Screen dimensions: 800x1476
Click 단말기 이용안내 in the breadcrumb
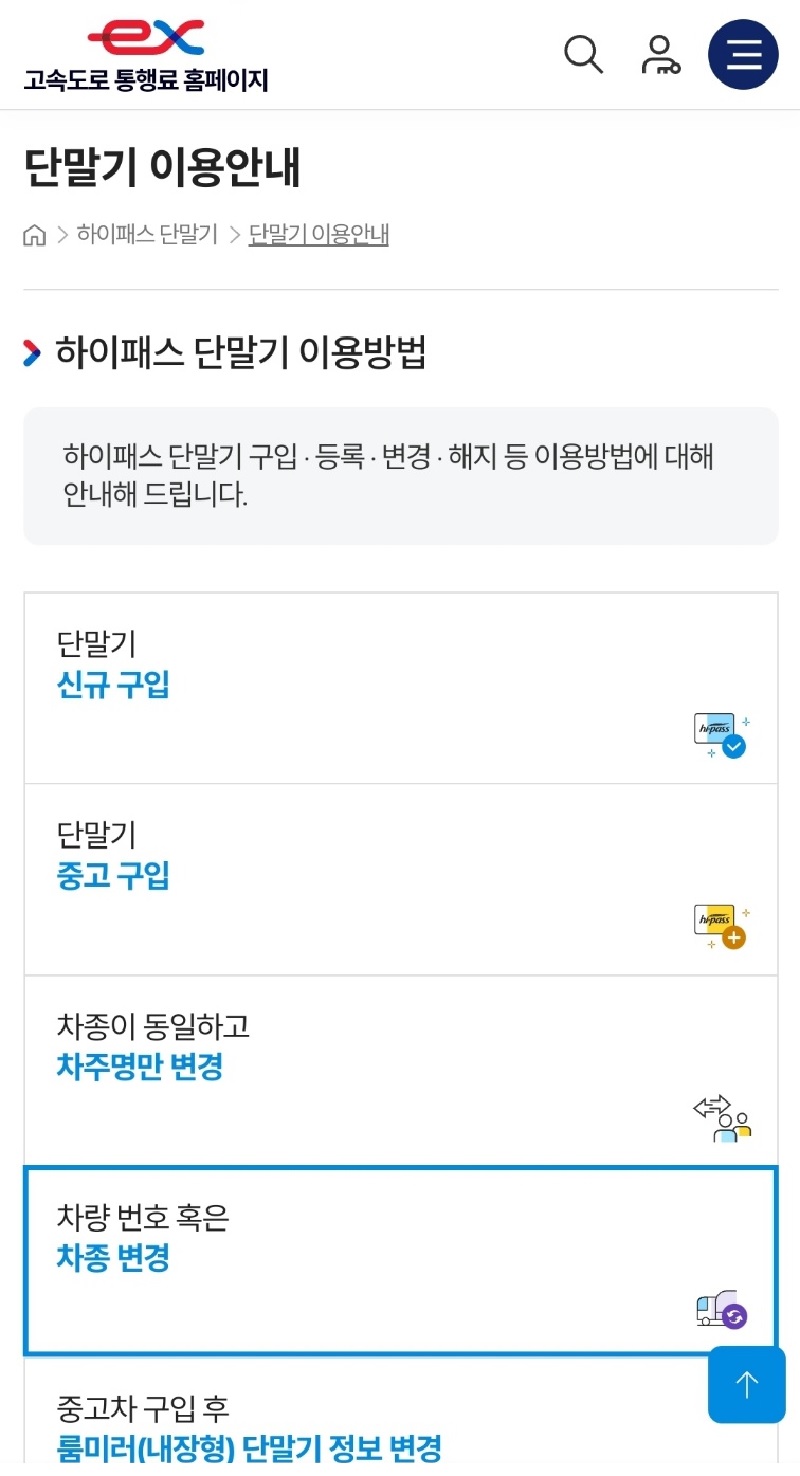(316, 233)
